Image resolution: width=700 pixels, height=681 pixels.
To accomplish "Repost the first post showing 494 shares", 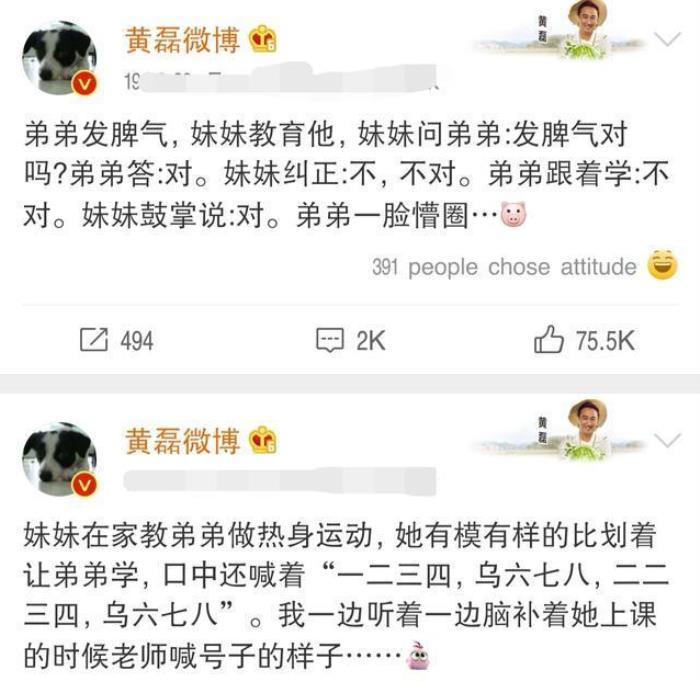I will click(95, 340).
